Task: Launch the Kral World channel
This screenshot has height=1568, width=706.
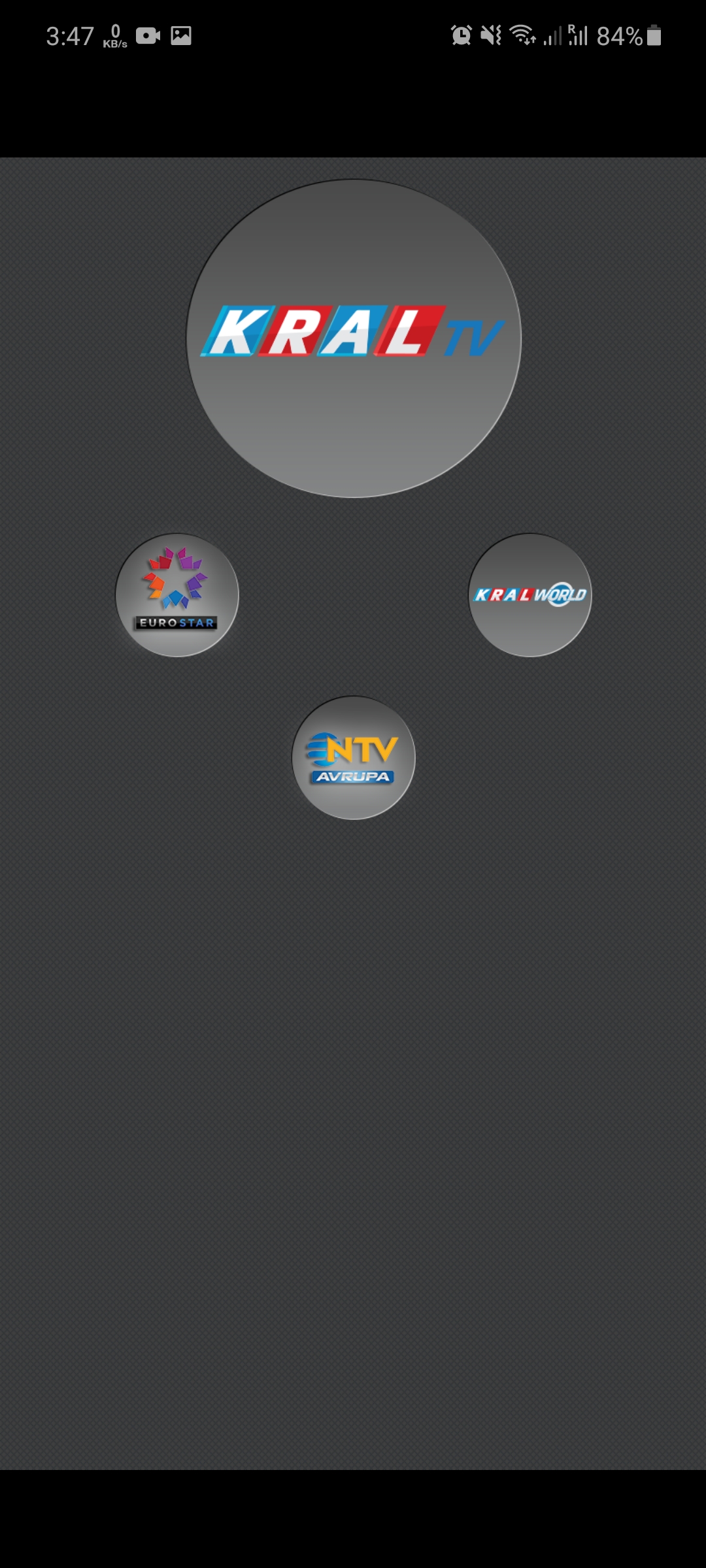Action: [530, 595]
